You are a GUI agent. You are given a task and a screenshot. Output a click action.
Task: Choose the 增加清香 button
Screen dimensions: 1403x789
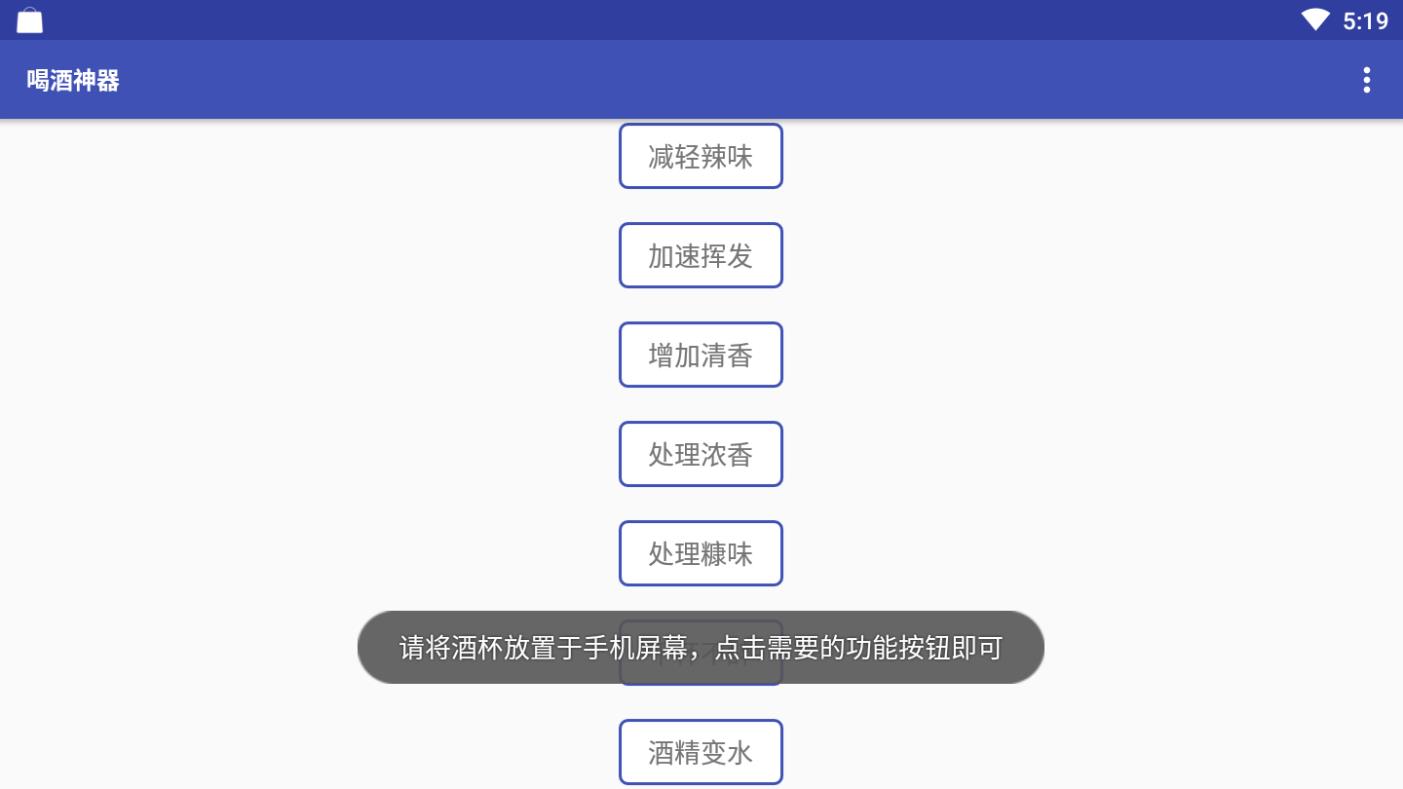pyautogui.click(x=700, y=355)
